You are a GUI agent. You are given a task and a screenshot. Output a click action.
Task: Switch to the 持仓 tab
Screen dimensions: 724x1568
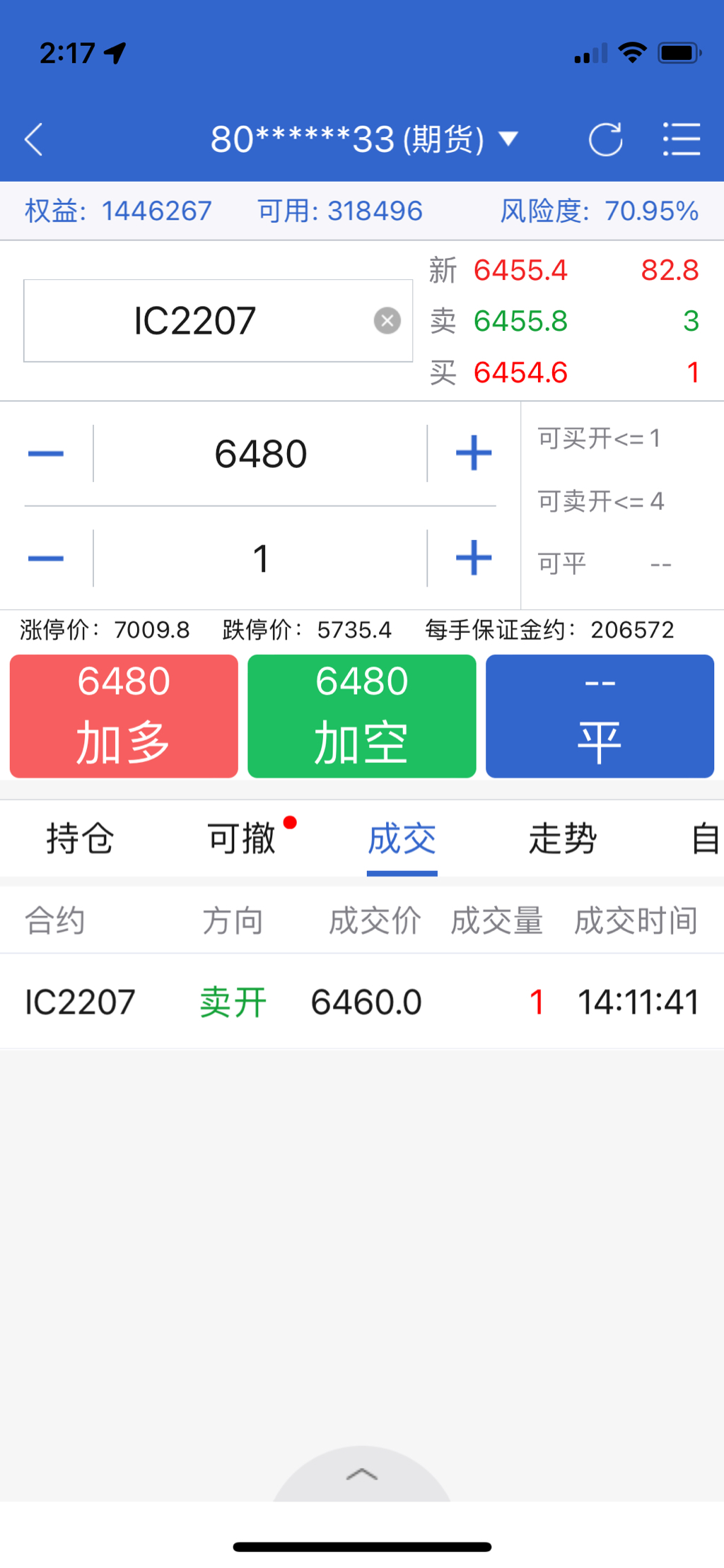[80, 838]
